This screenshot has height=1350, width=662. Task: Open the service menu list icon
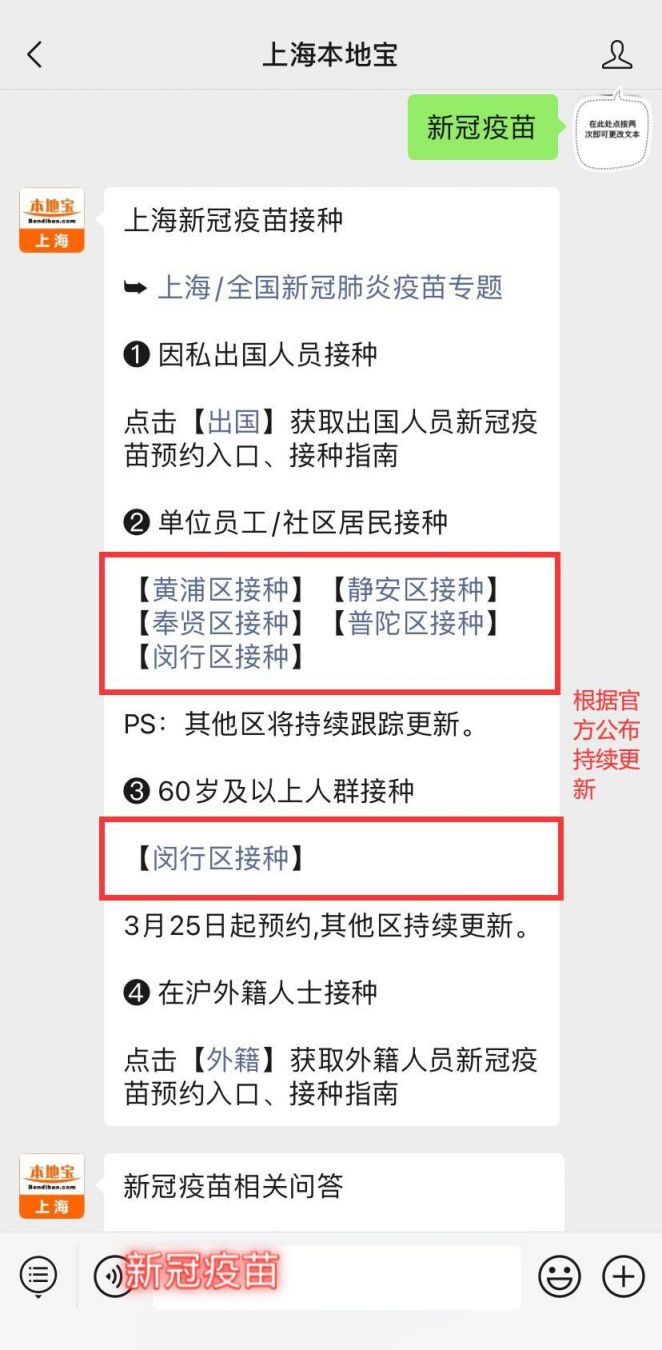tap(38, 1276)
